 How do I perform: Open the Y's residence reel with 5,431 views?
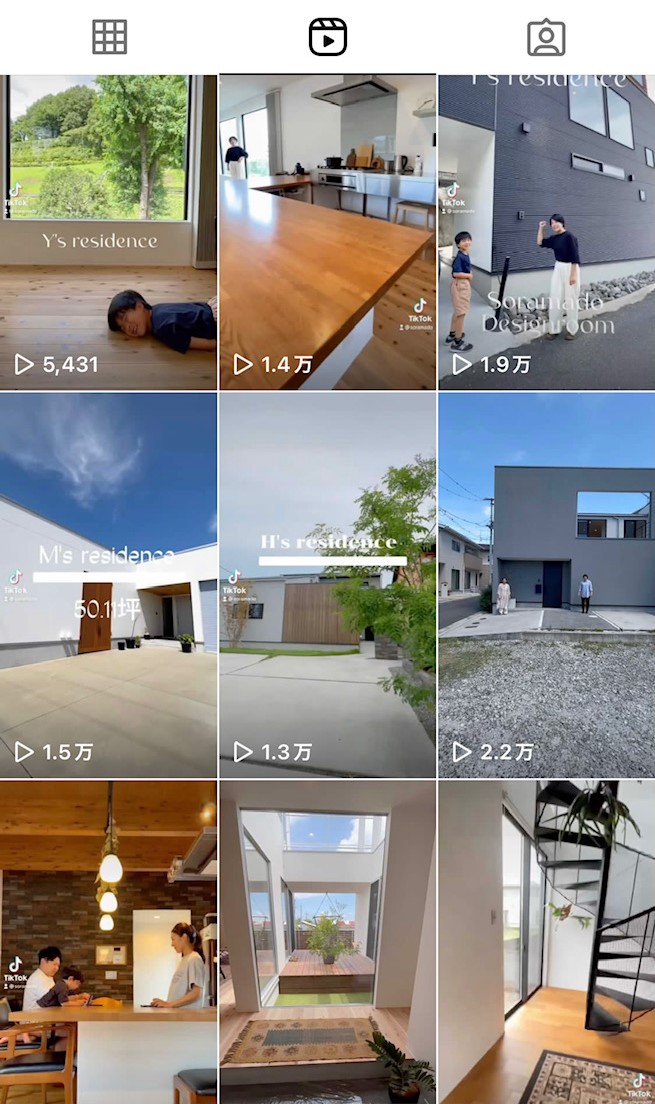click(x=108, y=232)
